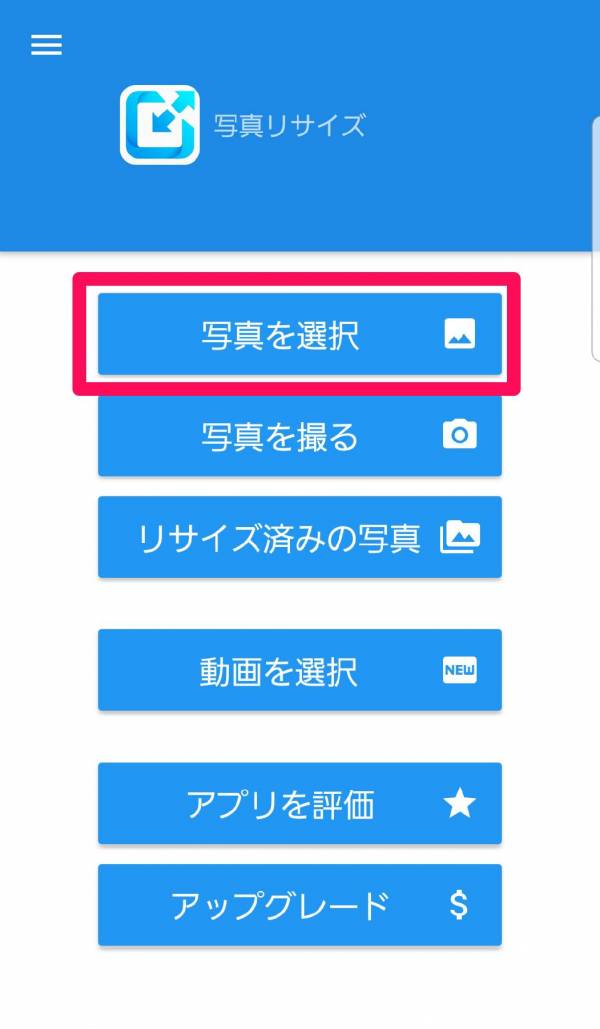Tap the 写真を選択 button
The height and width of the screenshot is (1029, 600).
[x=299, y=335]
